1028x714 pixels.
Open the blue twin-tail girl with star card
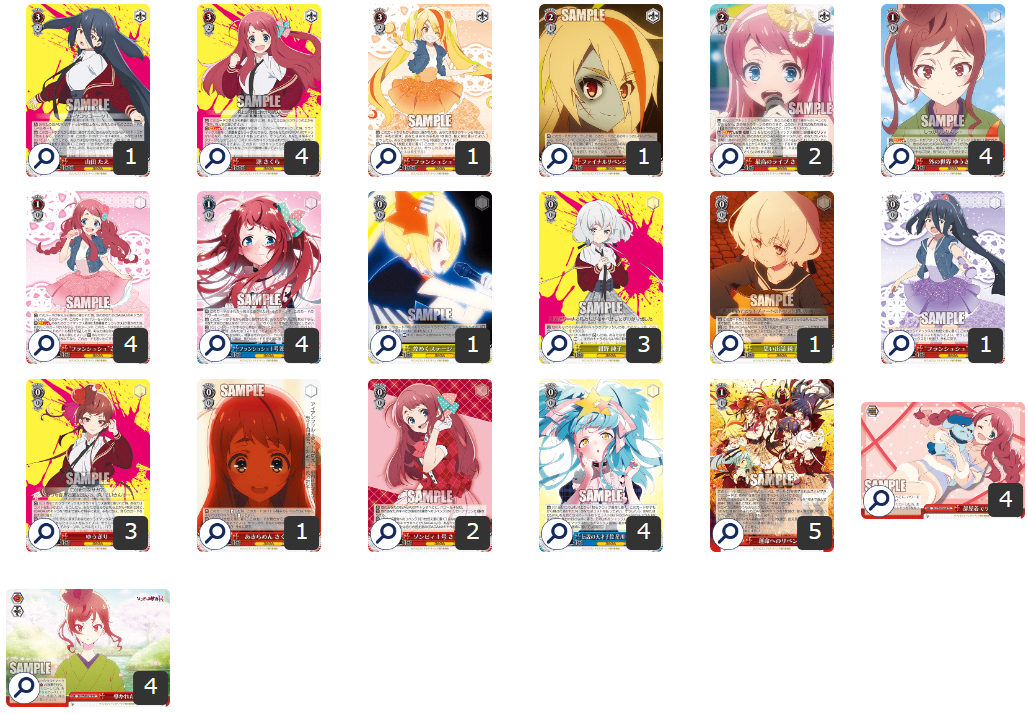click(601, 454)
